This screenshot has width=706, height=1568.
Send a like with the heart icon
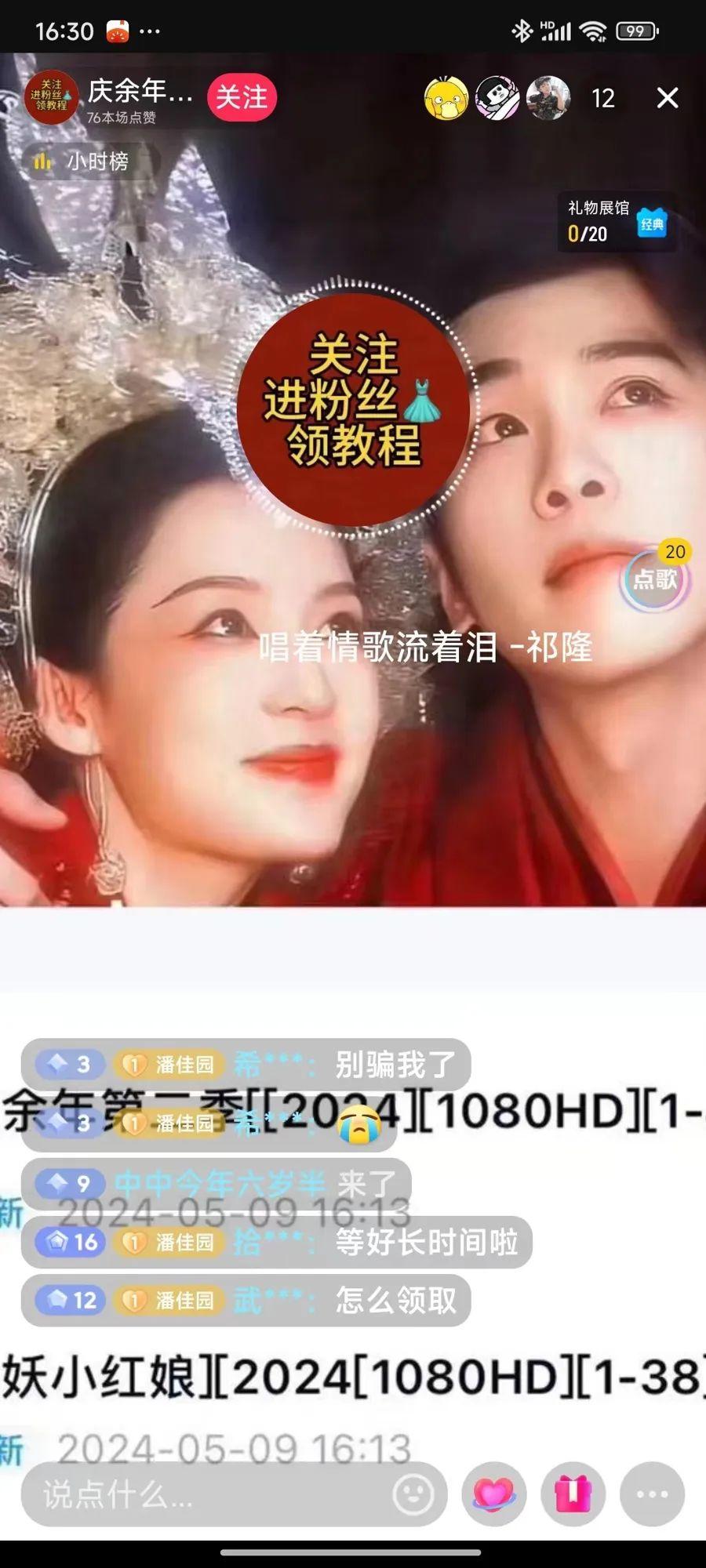coord(494,1494)
